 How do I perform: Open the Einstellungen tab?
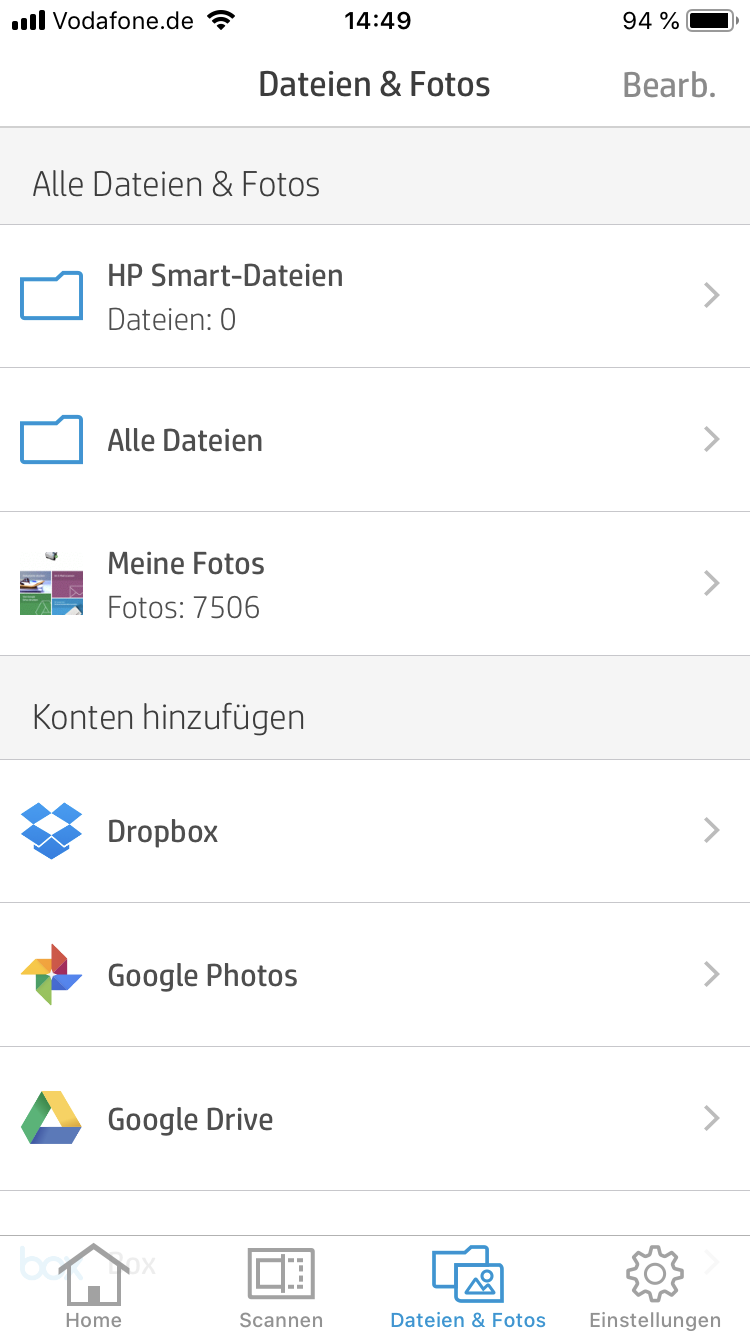[655, 1285]
